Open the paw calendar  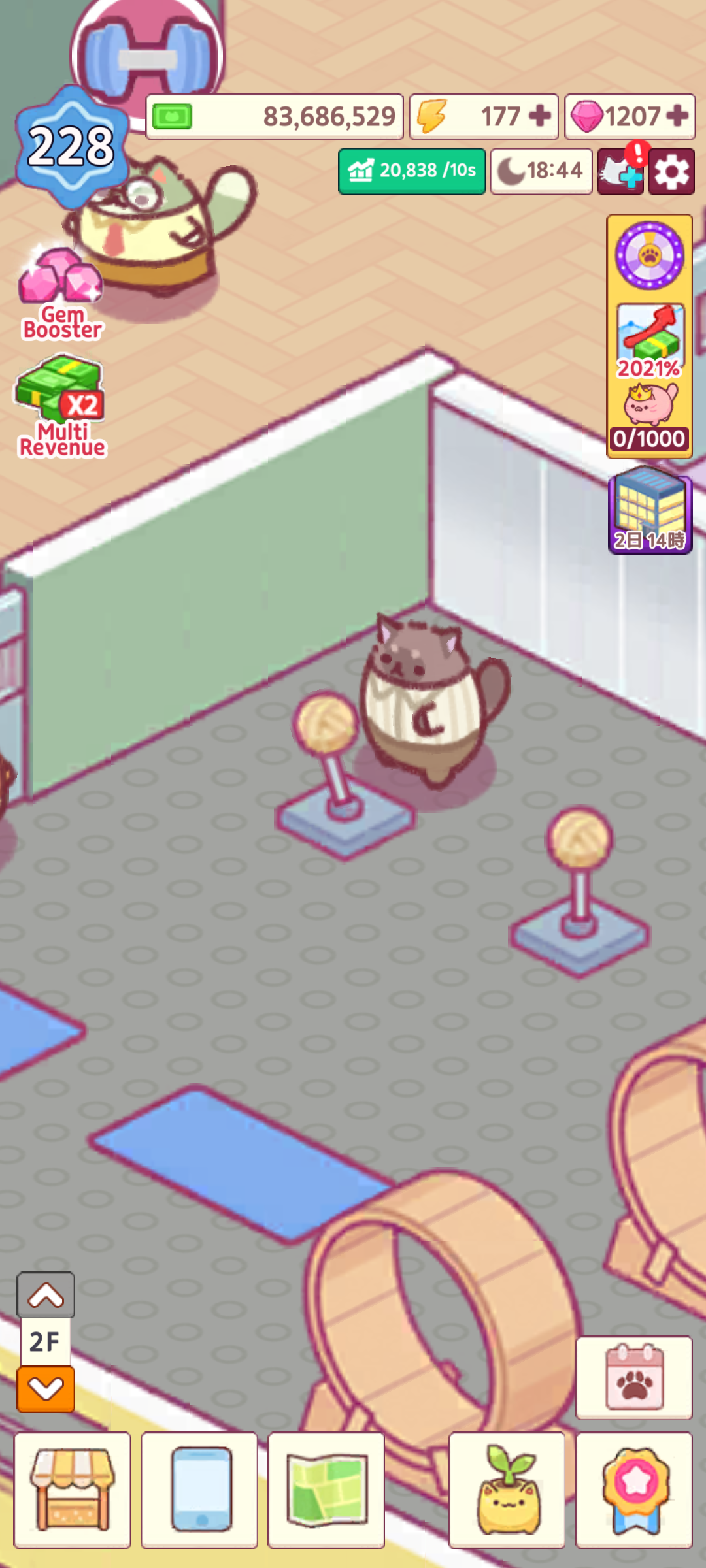coord(634,1378)
